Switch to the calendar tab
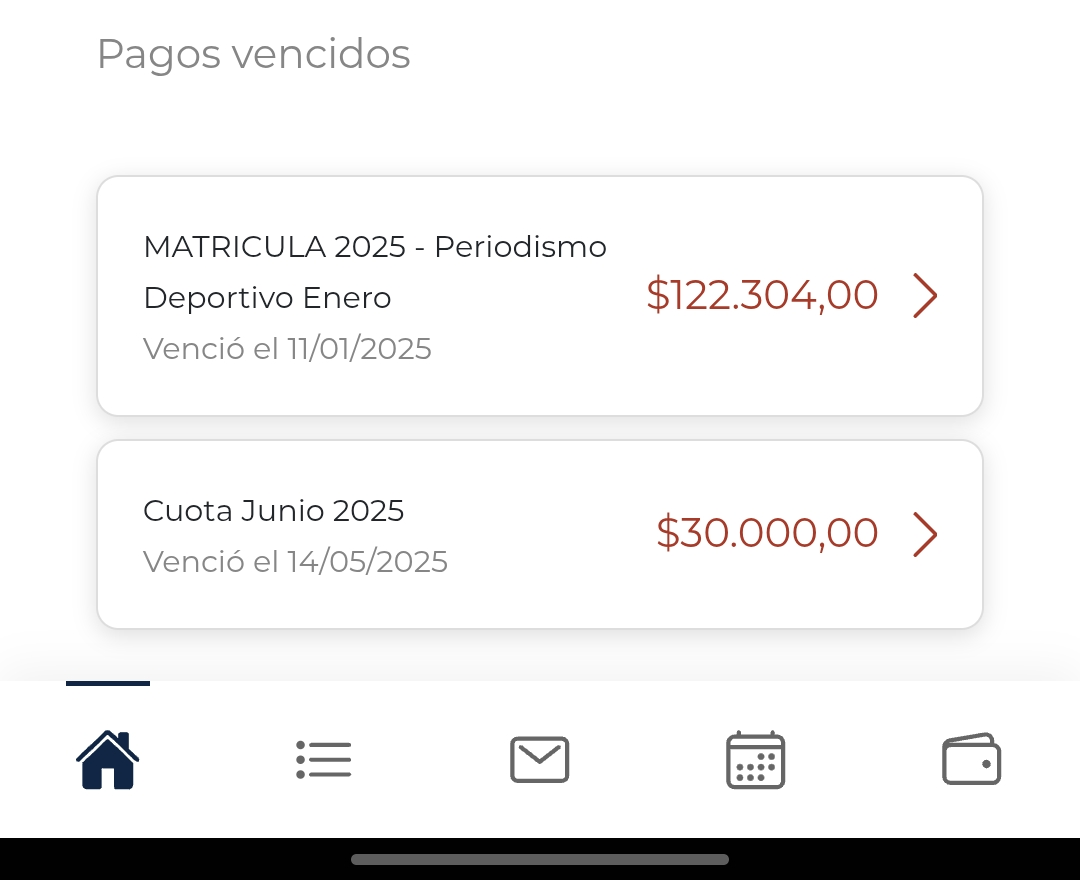The height and width of the screenshot is (880, 1080). point(755,760)
